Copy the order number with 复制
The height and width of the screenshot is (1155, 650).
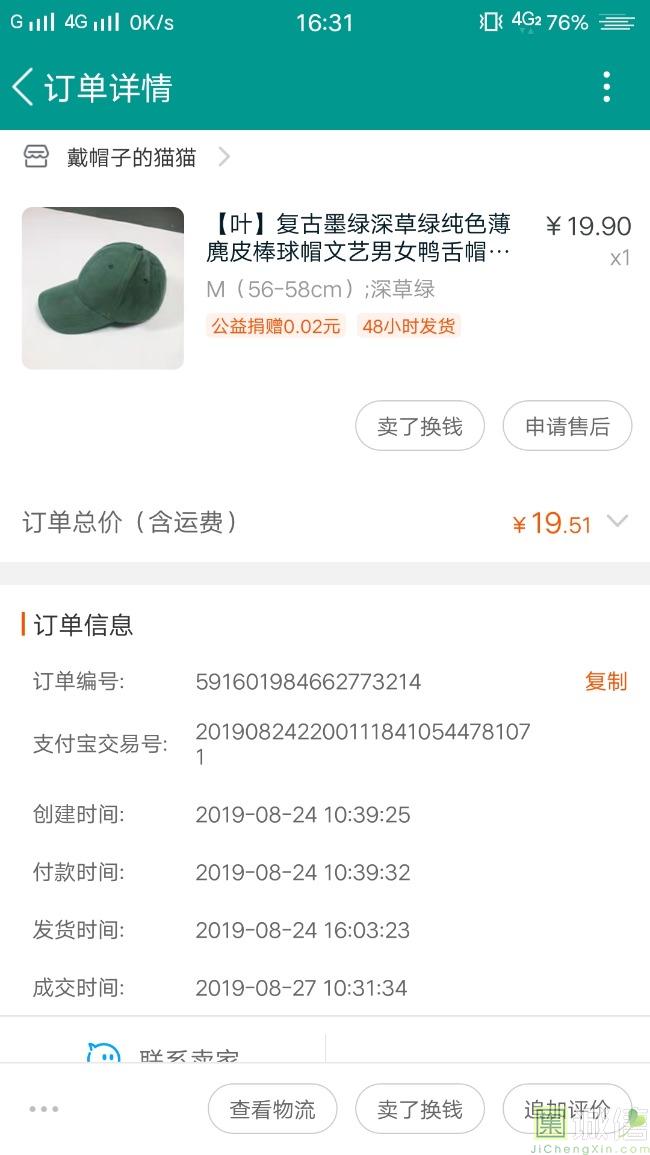[x=605, y=681]
